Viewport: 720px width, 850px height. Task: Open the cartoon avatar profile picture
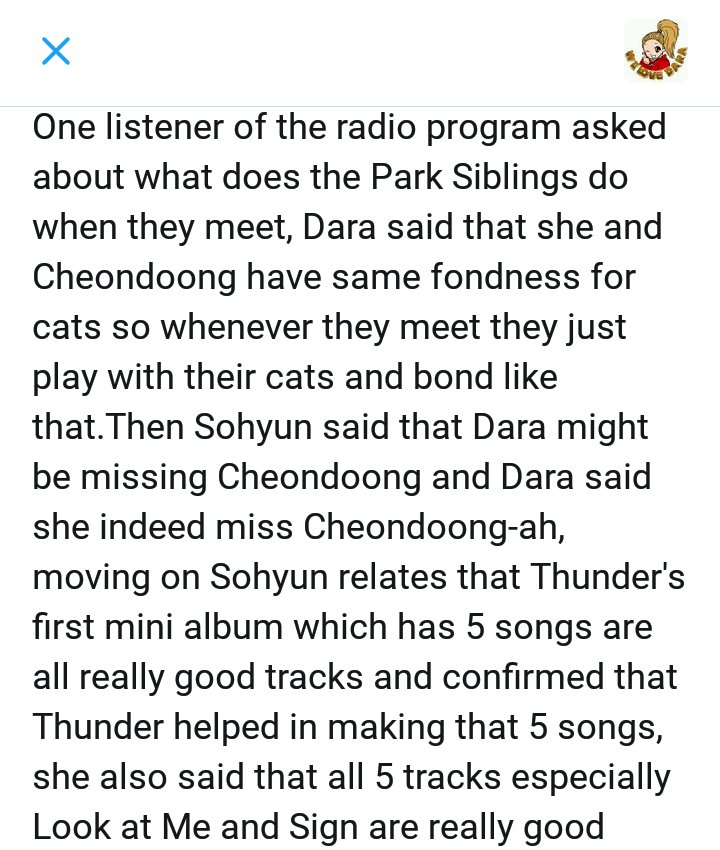pyautogui.click(x=656, y=50)
